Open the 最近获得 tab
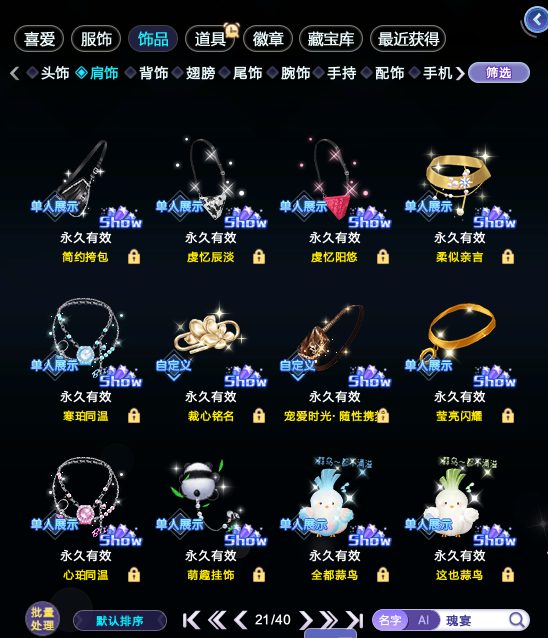Image resolution: width=548 pixels, height=638 pixels. pyautogui.click(x=408, y=39)
